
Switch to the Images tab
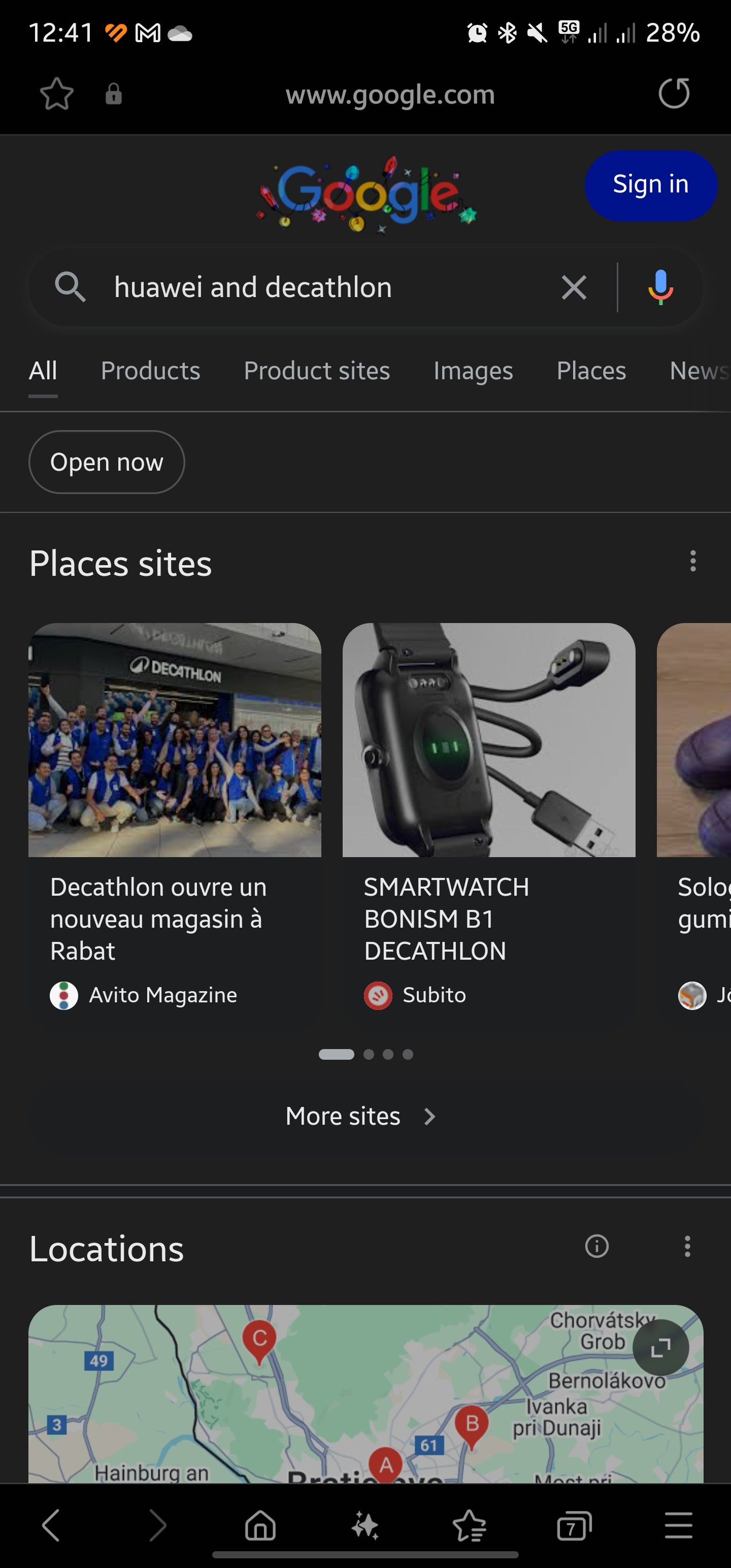(473, 371)
